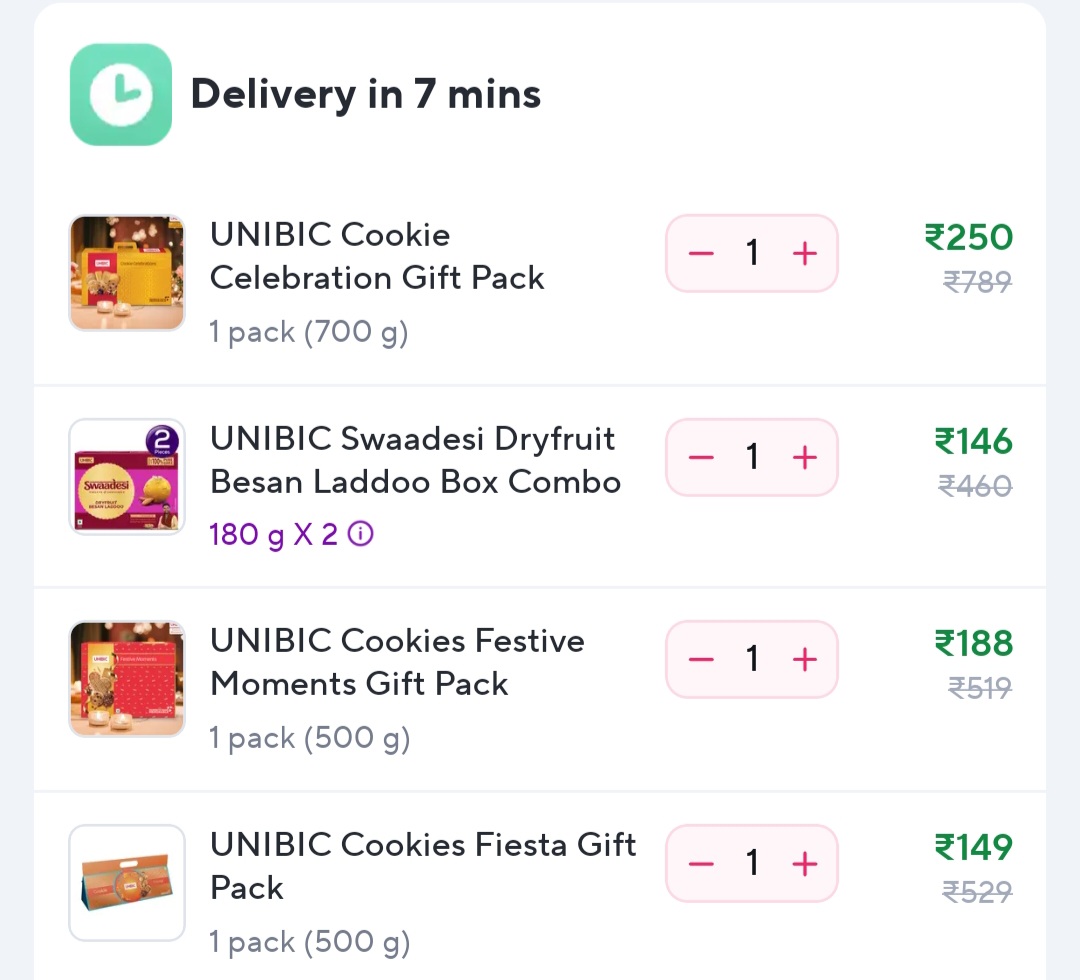Open UNIBIC Cookie Celebration Gift Pack product image
This screenshot has height=980, width=1080.
tap(127, 273)
